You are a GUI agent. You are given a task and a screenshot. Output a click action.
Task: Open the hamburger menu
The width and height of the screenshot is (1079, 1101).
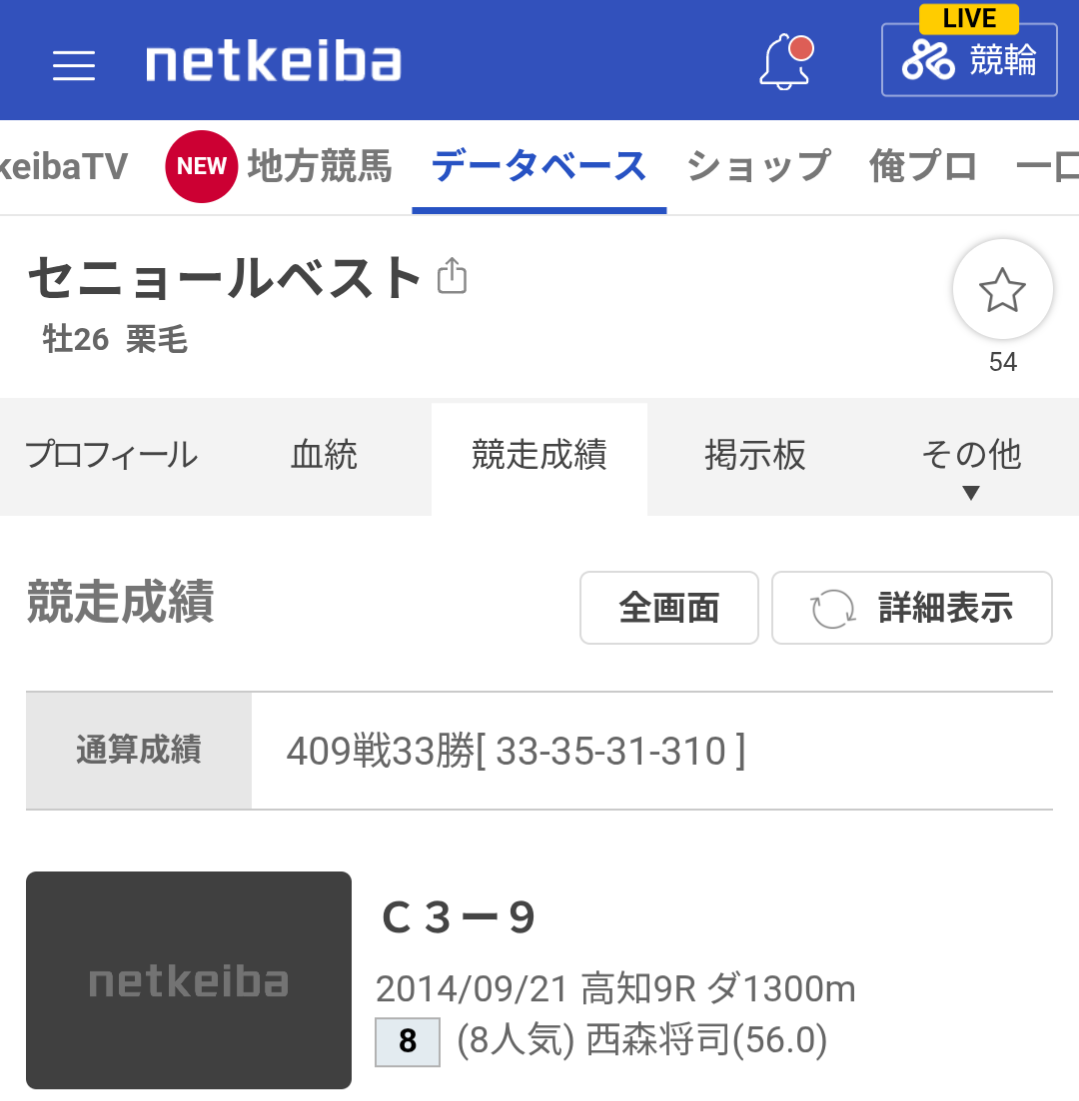(74, 65)
